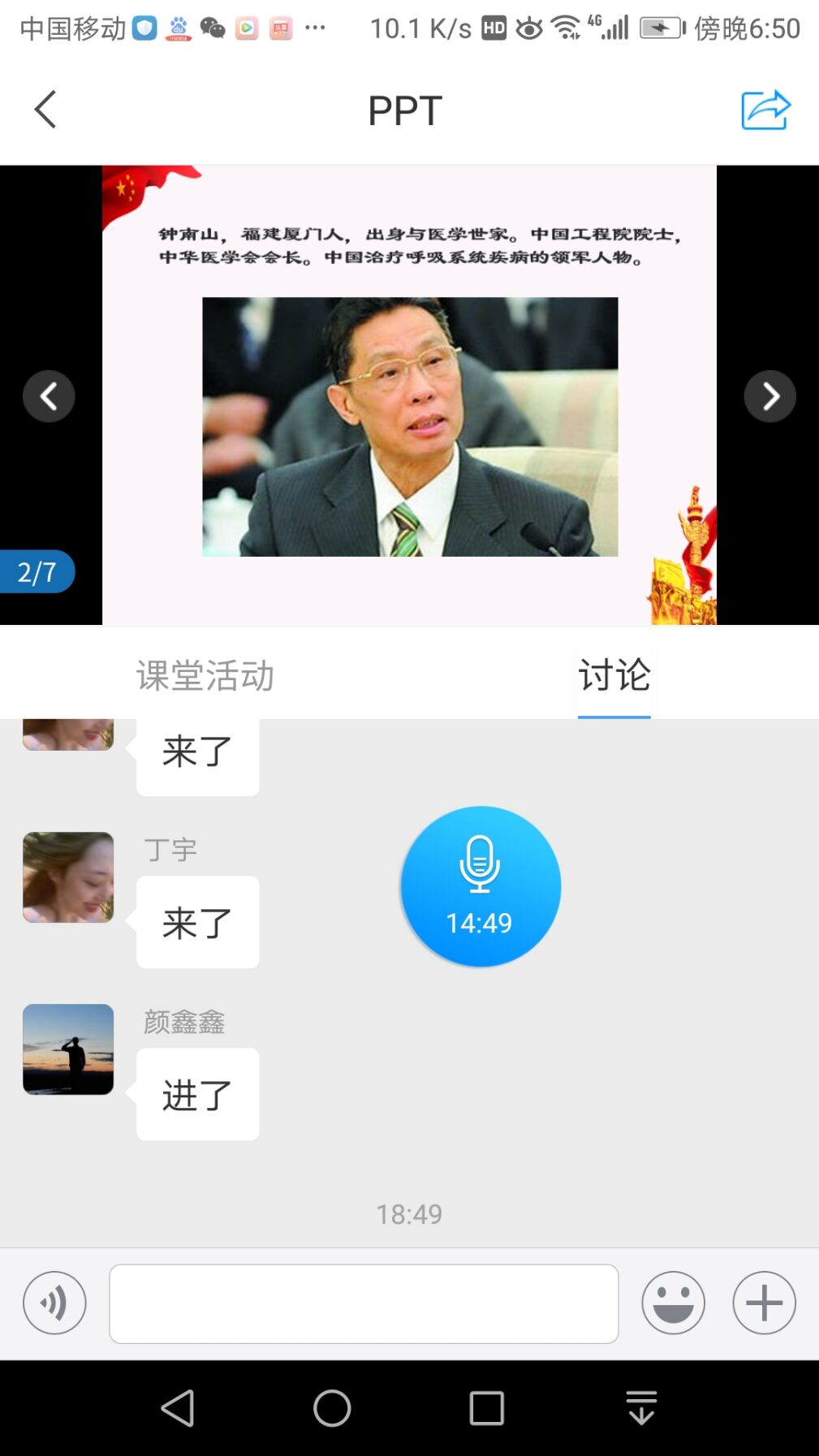Go to the system home screen

(332, 1408)
